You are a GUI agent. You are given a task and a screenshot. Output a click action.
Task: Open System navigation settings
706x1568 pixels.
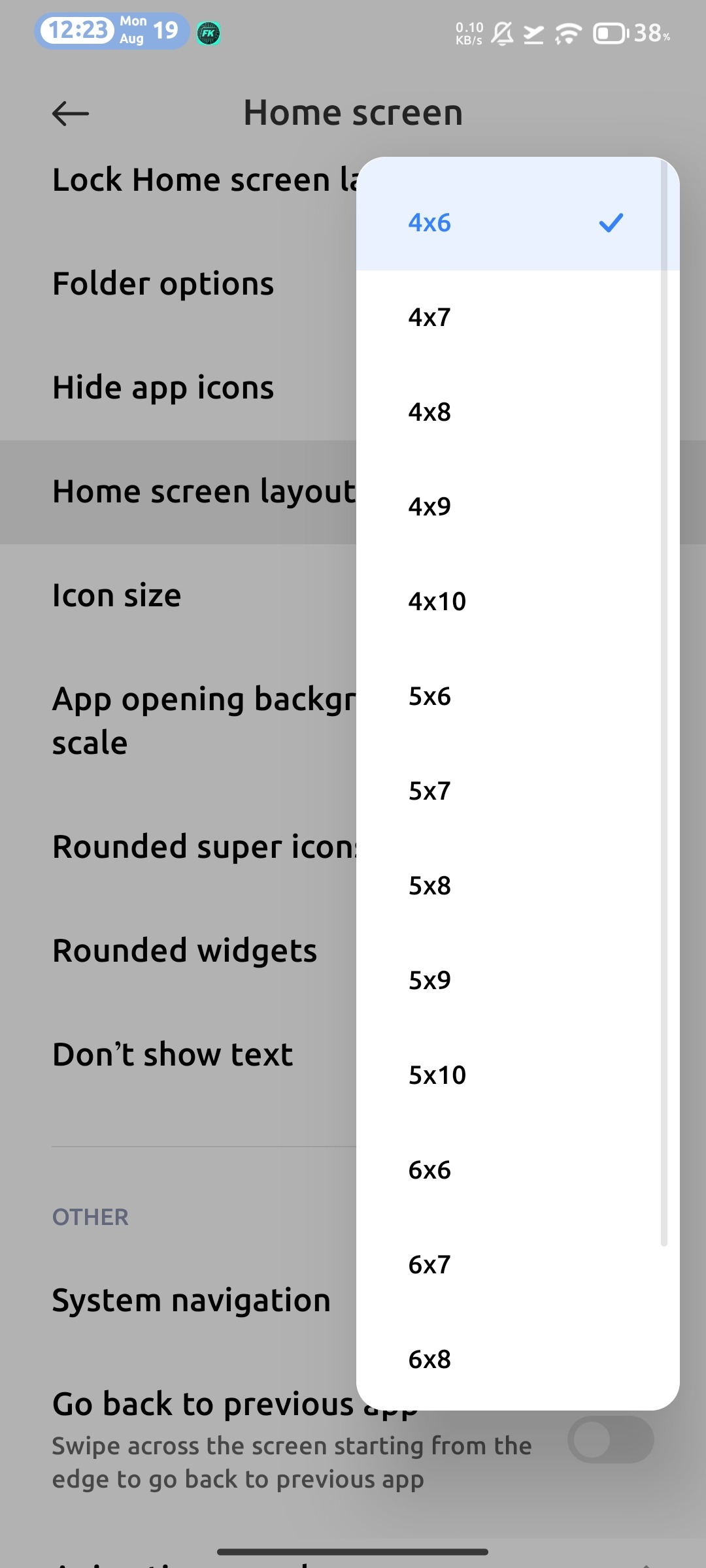(191, 1301)
